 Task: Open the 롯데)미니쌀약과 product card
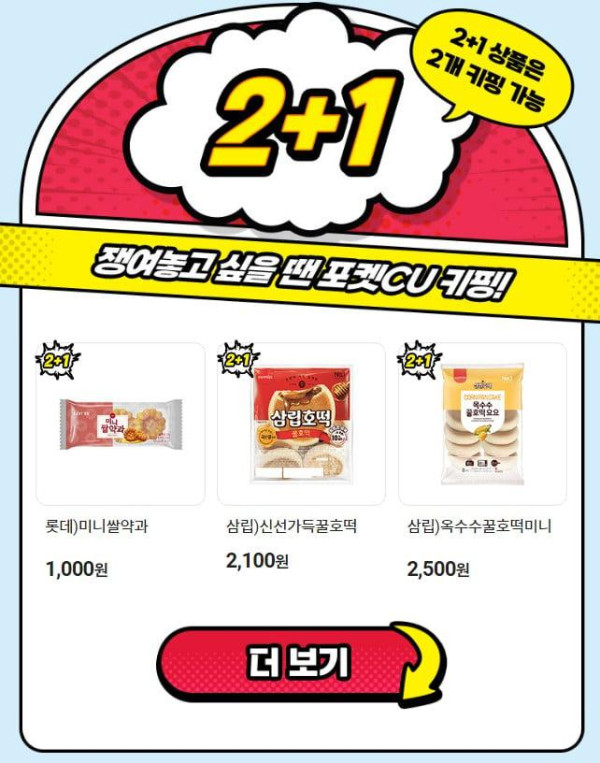120,425
